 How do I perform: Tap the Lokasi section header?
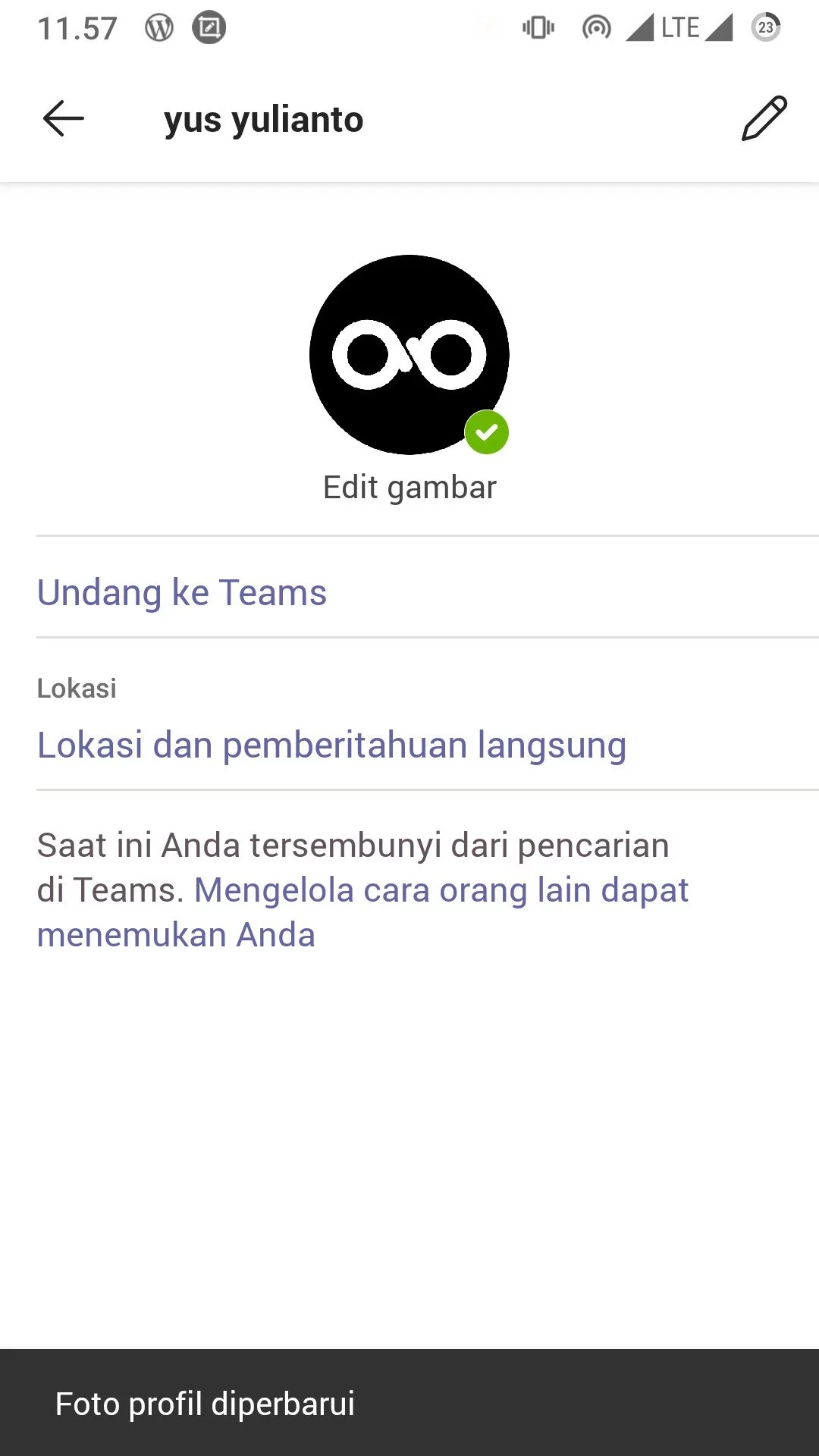click(x=77, y=689)
